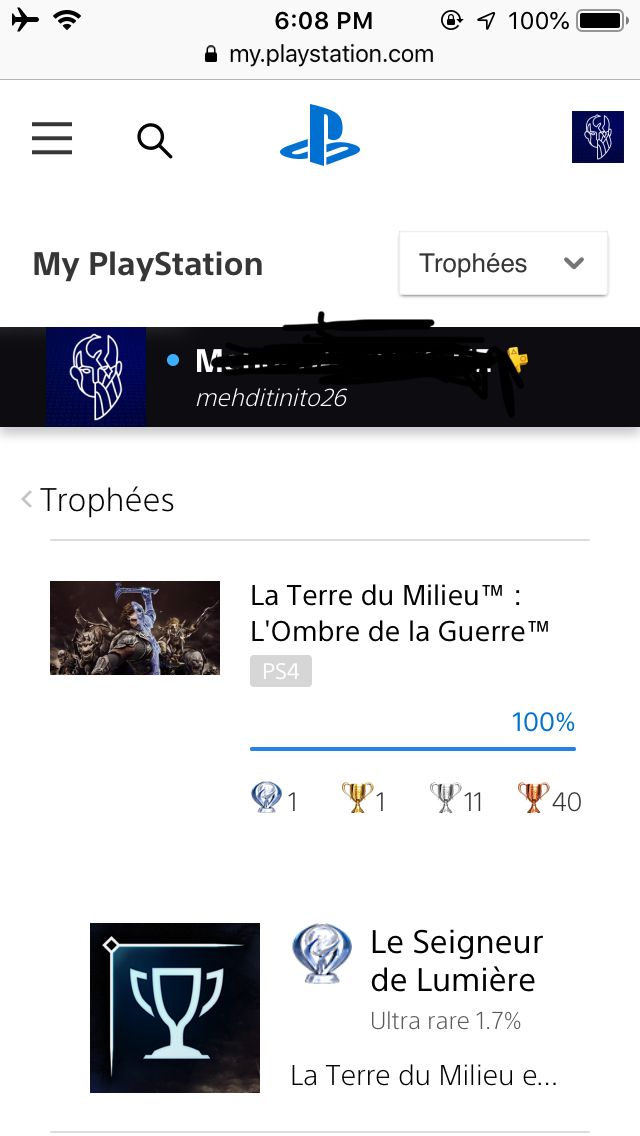The image size is (640, 1136).
Task: Open mehditinito26 profile banner
Action: [x=272, y=397]
